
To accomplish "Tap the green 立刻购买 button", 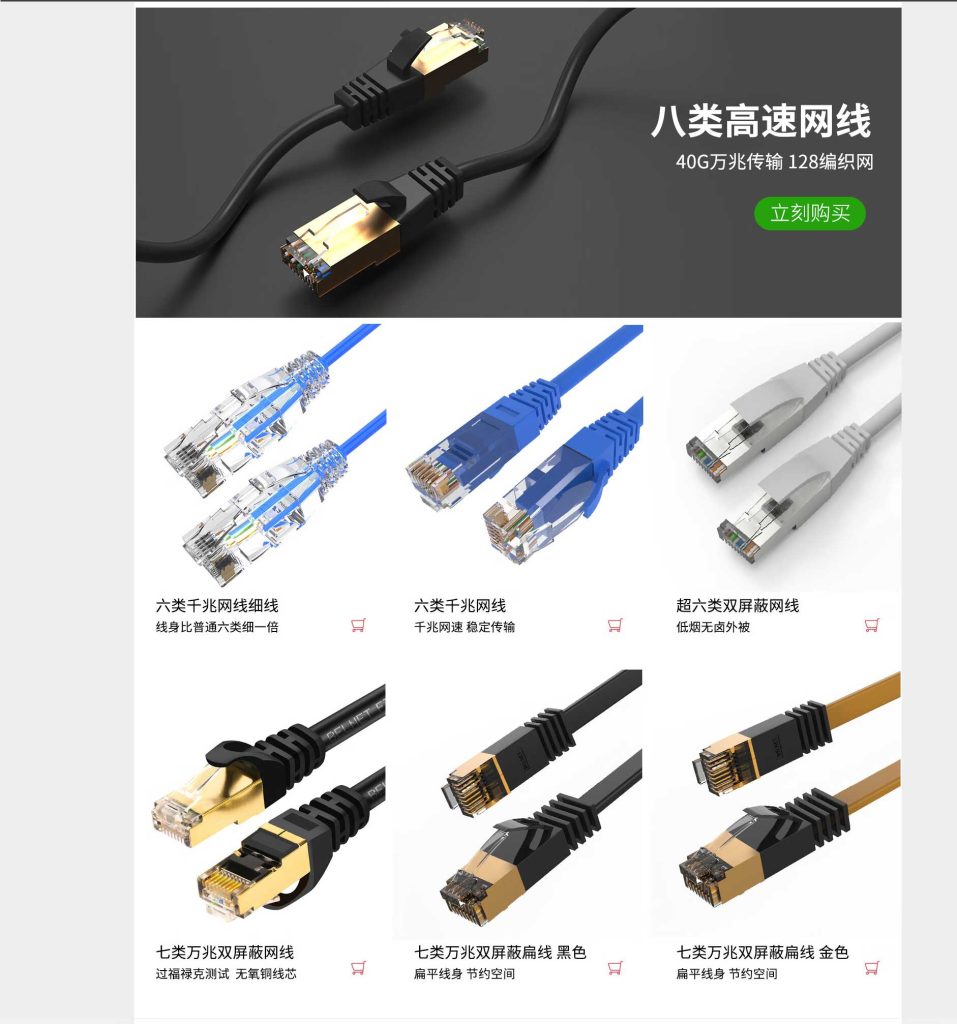I will coord(809,213).
